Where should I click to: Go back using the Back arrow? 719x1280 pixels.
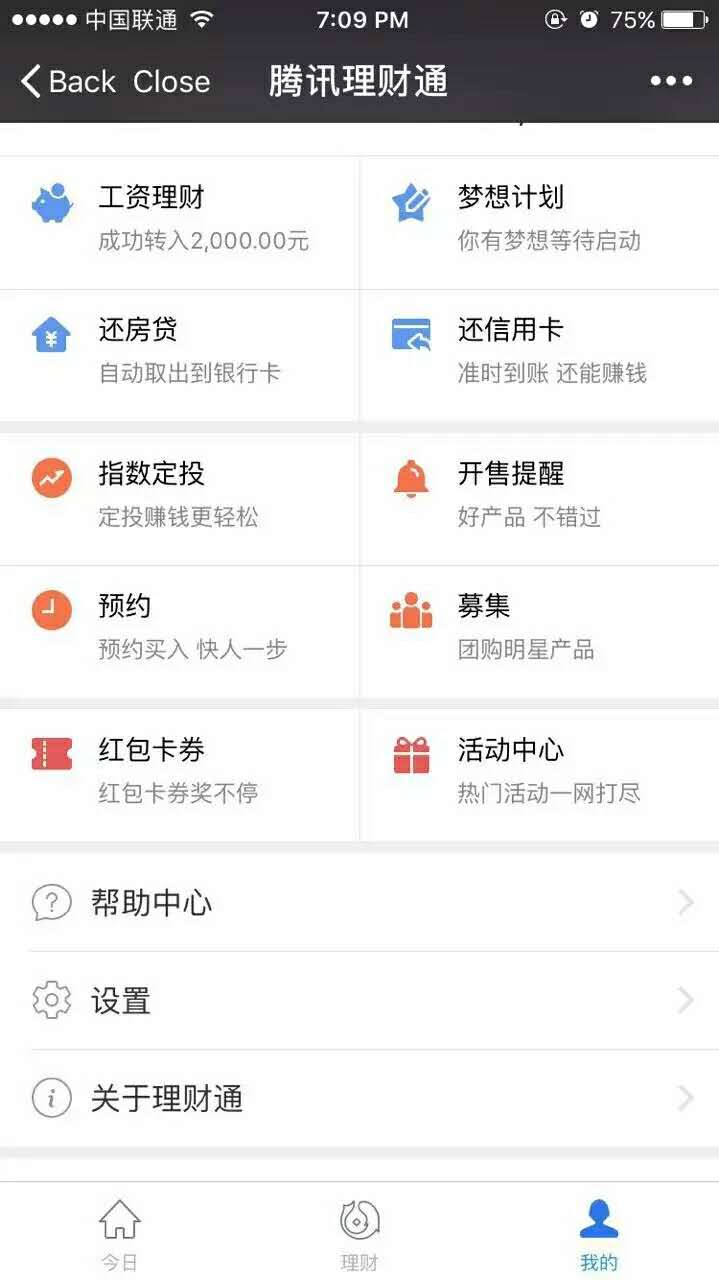[x=68, y=82]
